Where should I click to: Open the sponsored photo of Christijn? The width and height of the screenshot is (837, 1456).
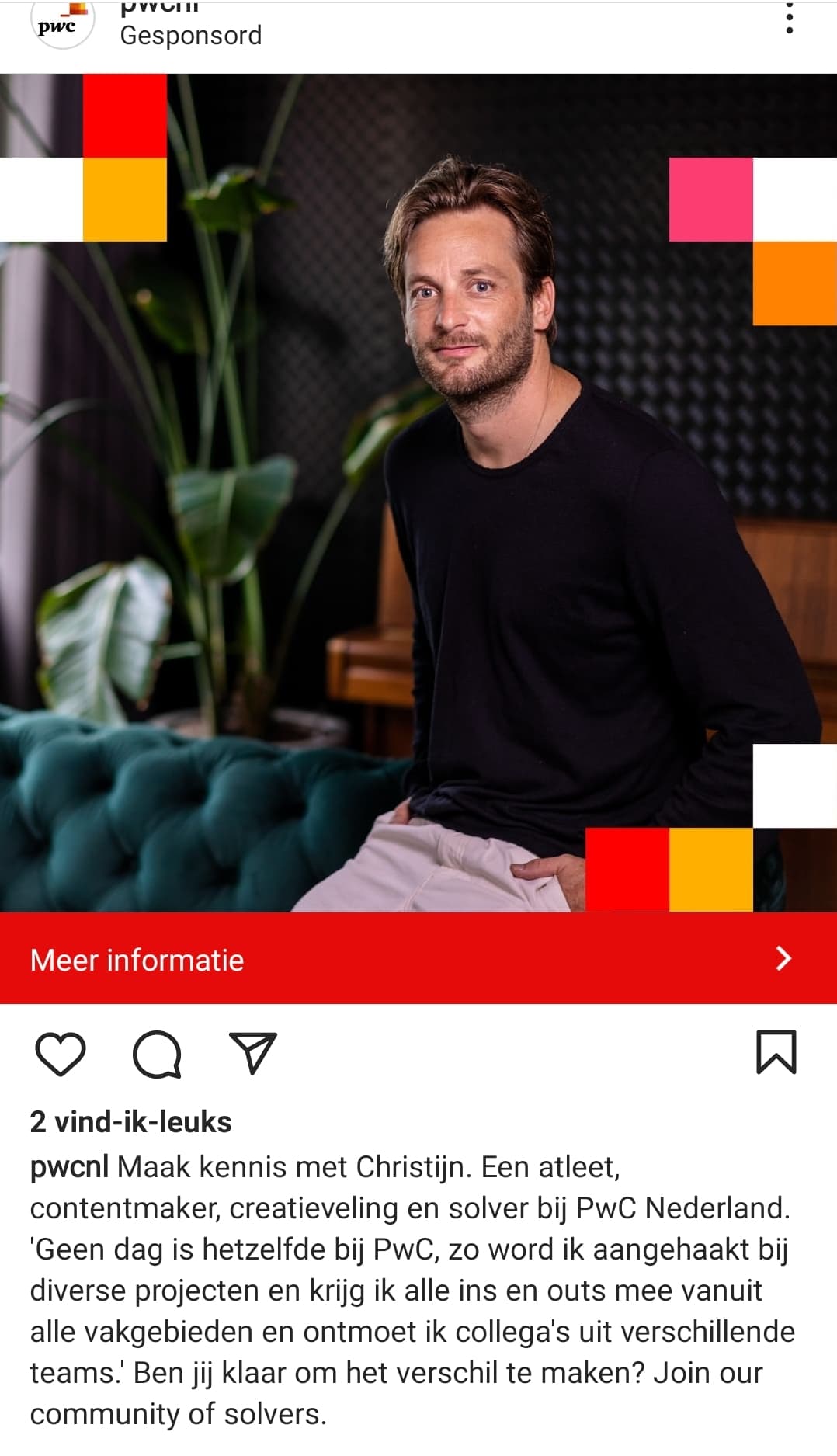418,493
